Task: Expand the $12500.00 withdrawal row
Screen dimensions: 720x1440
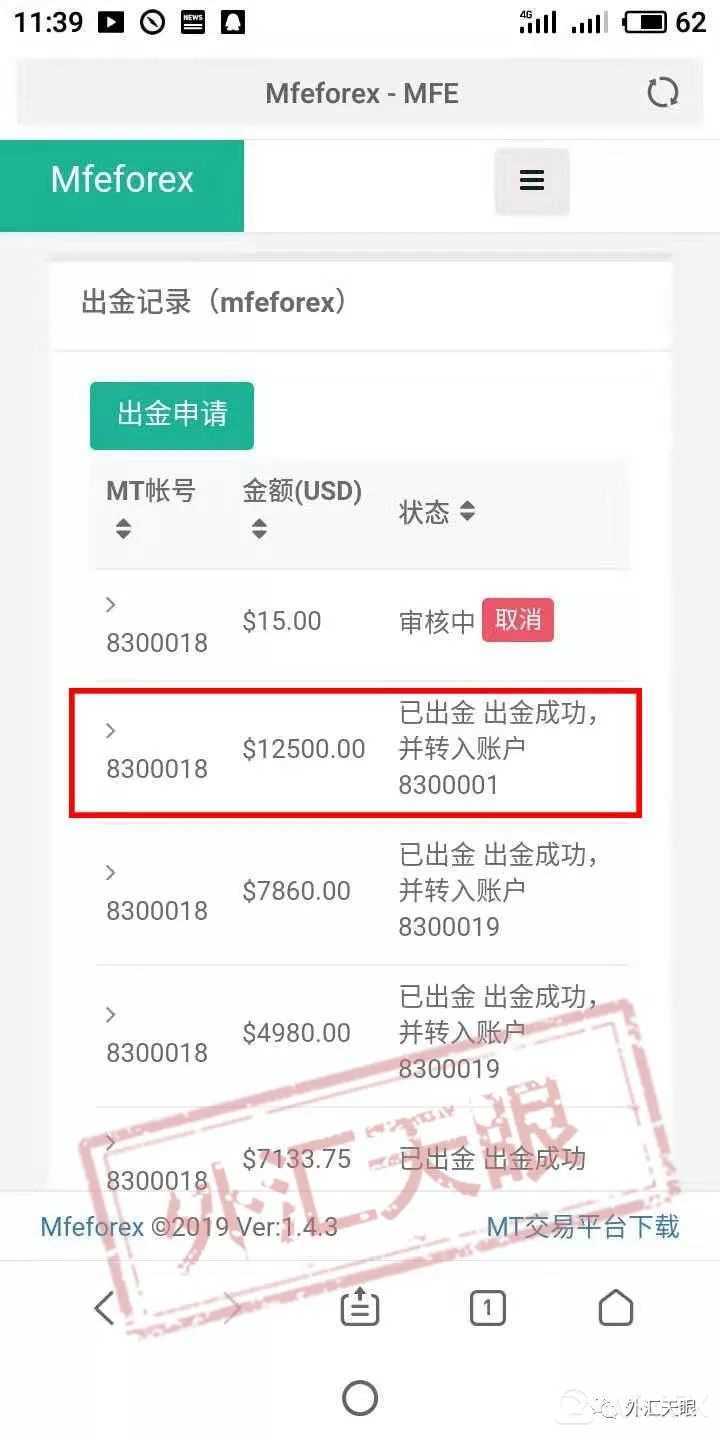Action: (111, 730)
